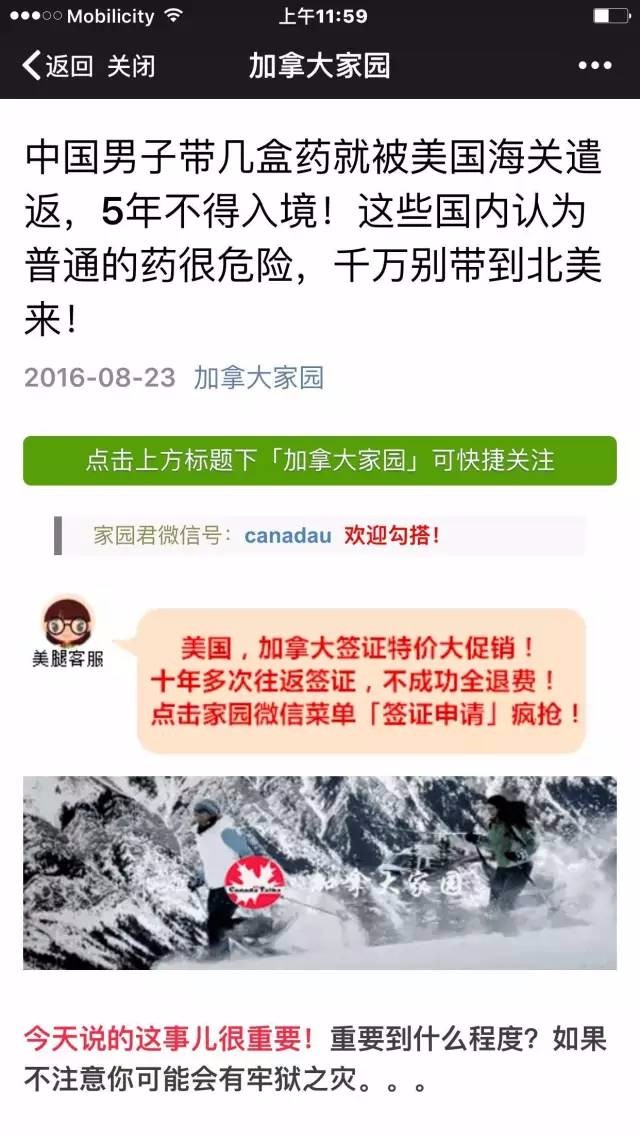The width and height of the screenshot is (640, 1138).
Task: Close the page with 关闭
Action: coord(131,66)
